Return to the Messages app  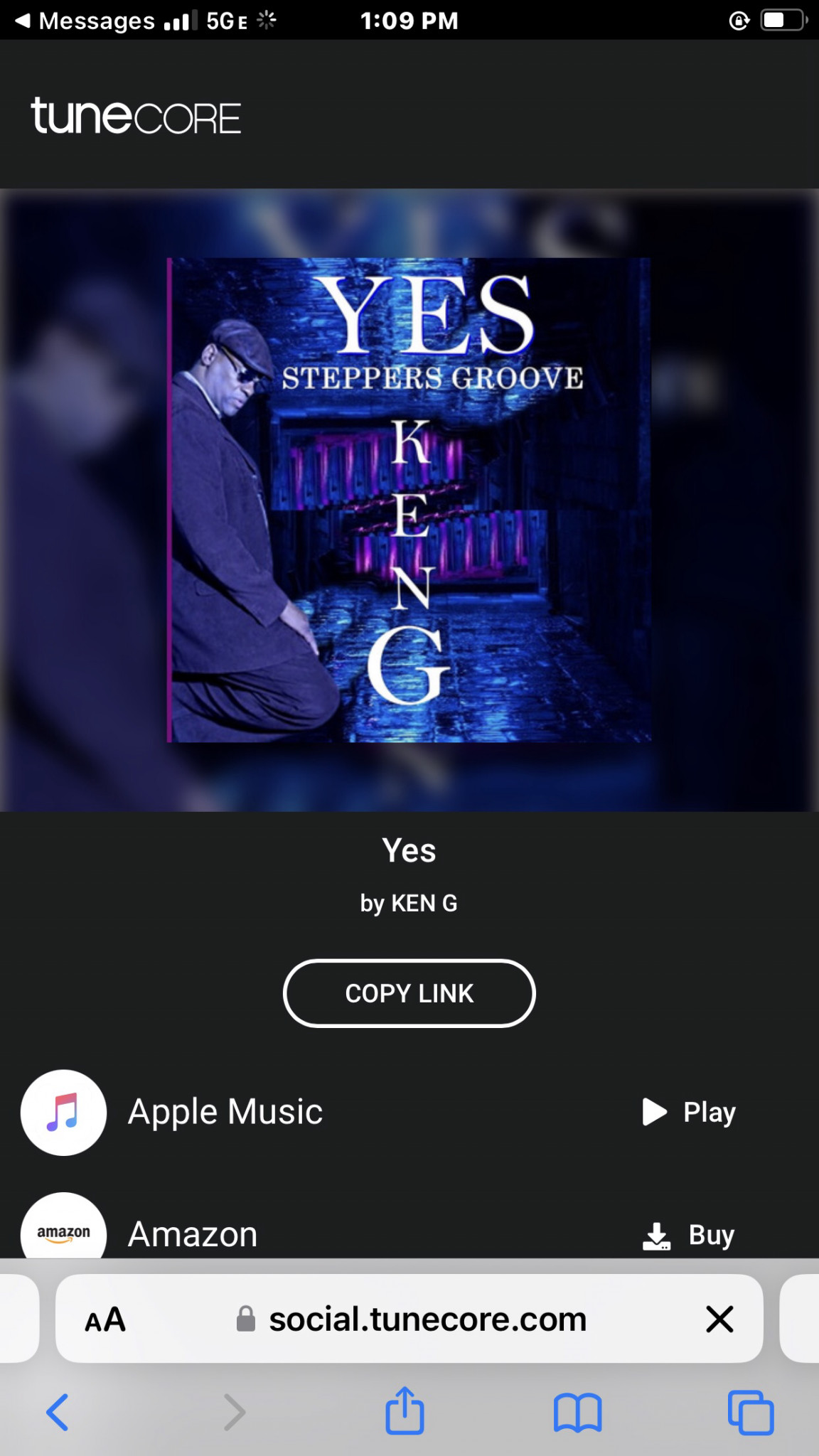(85, 21)
